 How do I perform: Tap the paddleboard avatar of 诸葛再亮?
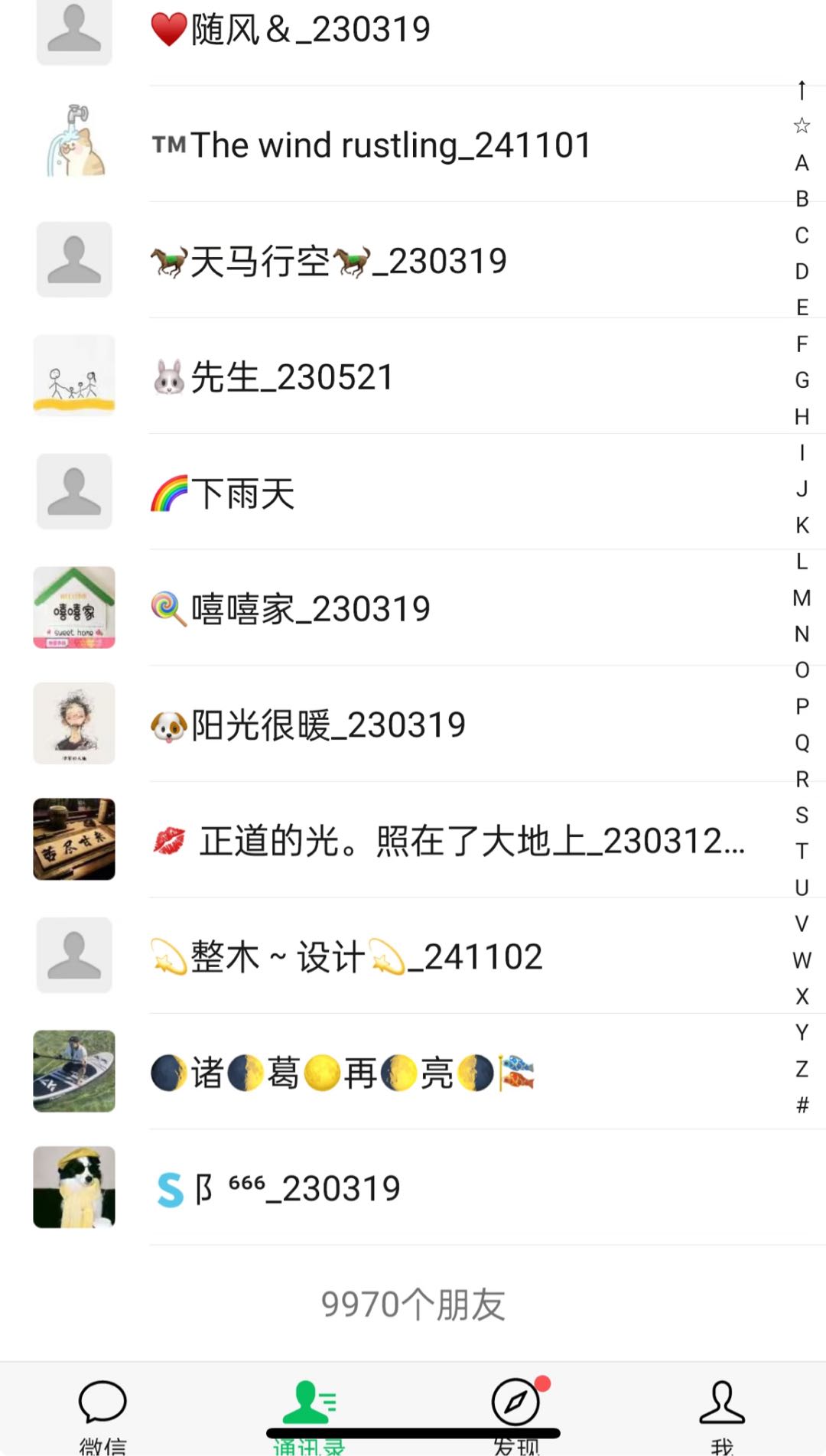coord(73,1071)
